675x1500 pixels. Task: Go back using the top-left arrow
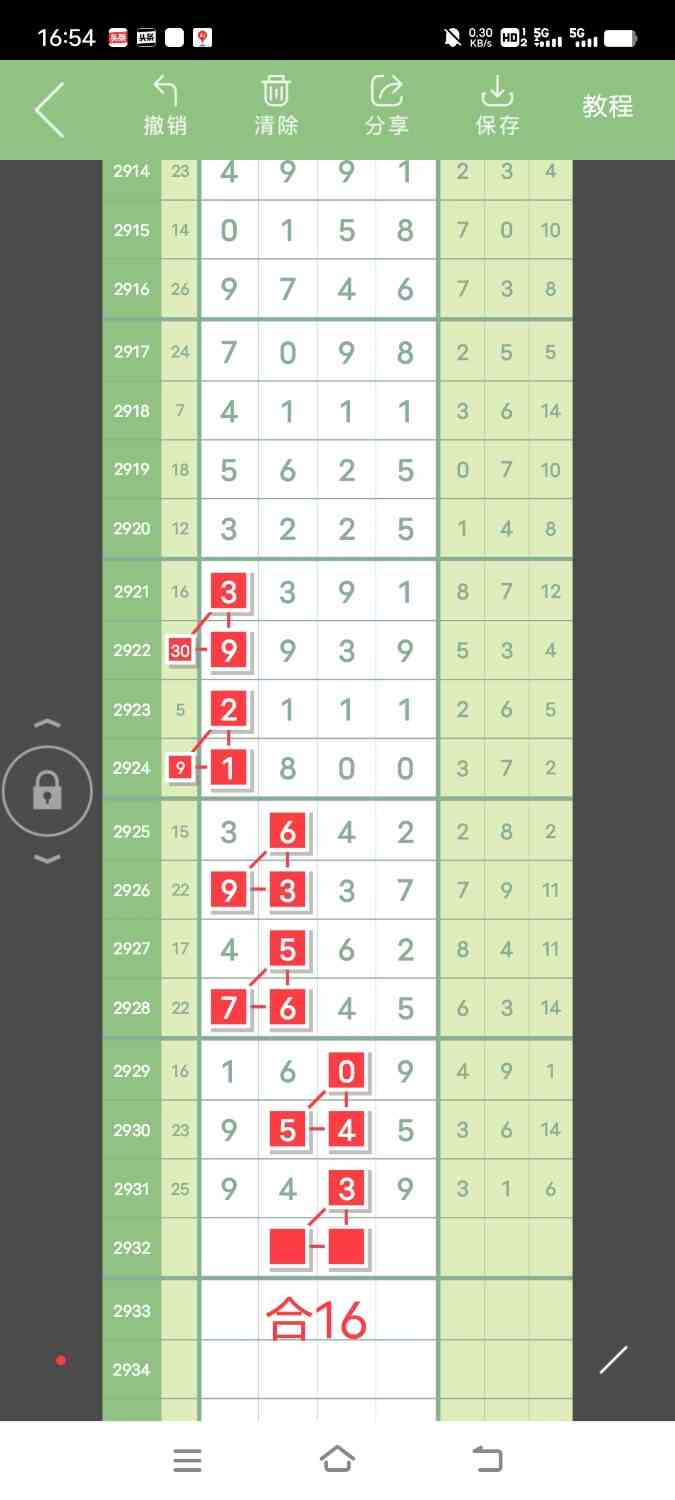coord(49,109)
